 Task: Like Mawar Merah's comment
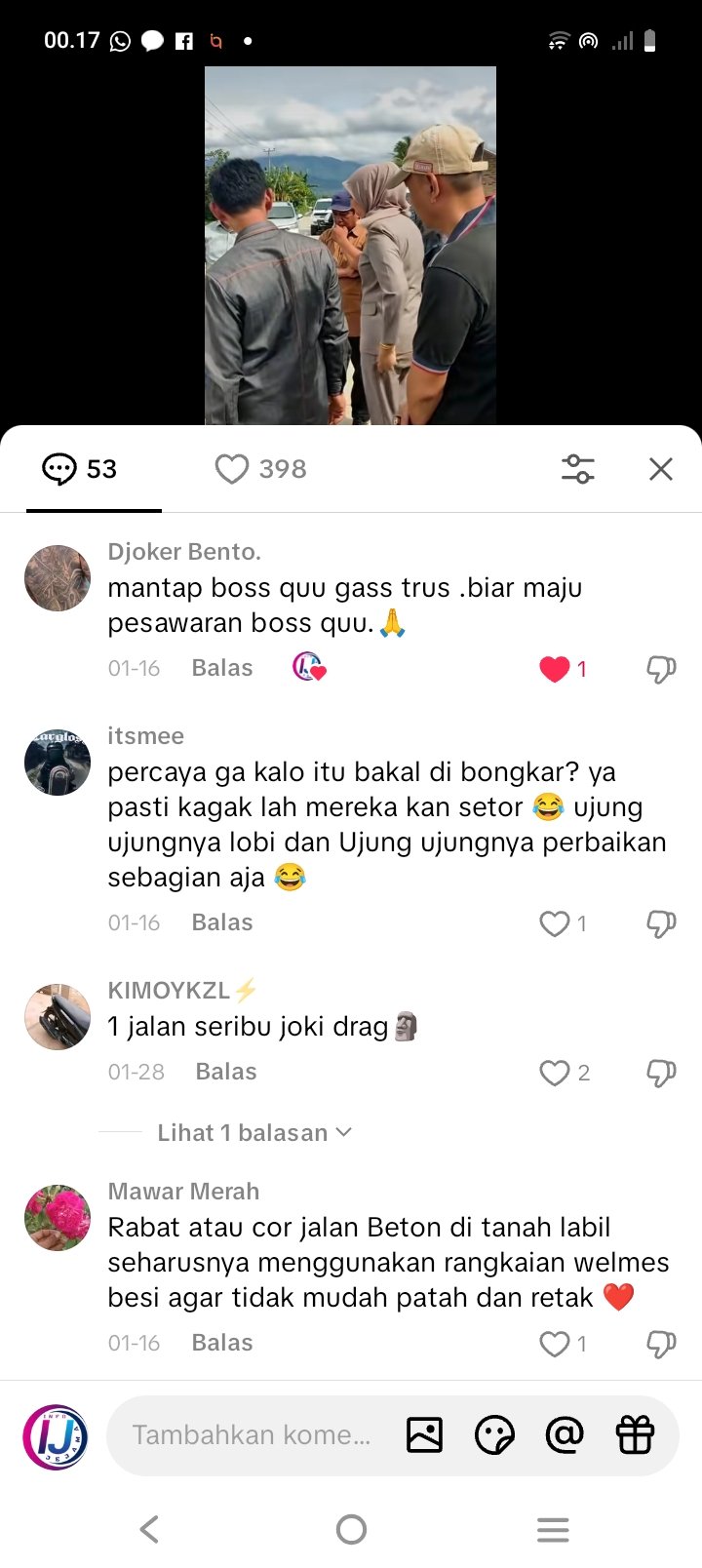pyautogui.click(x=555, y=1344)
